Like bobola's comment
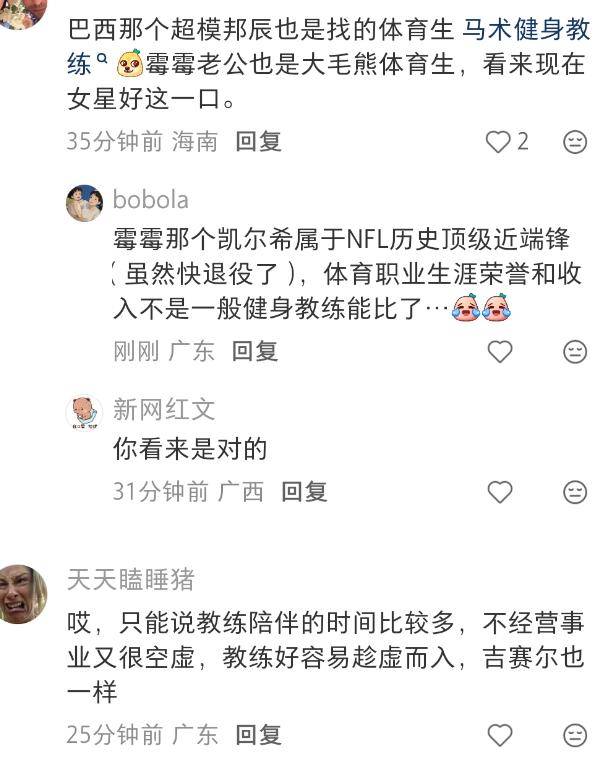Image resolution: width=613 pixels, height=761 pixels. 499,352
